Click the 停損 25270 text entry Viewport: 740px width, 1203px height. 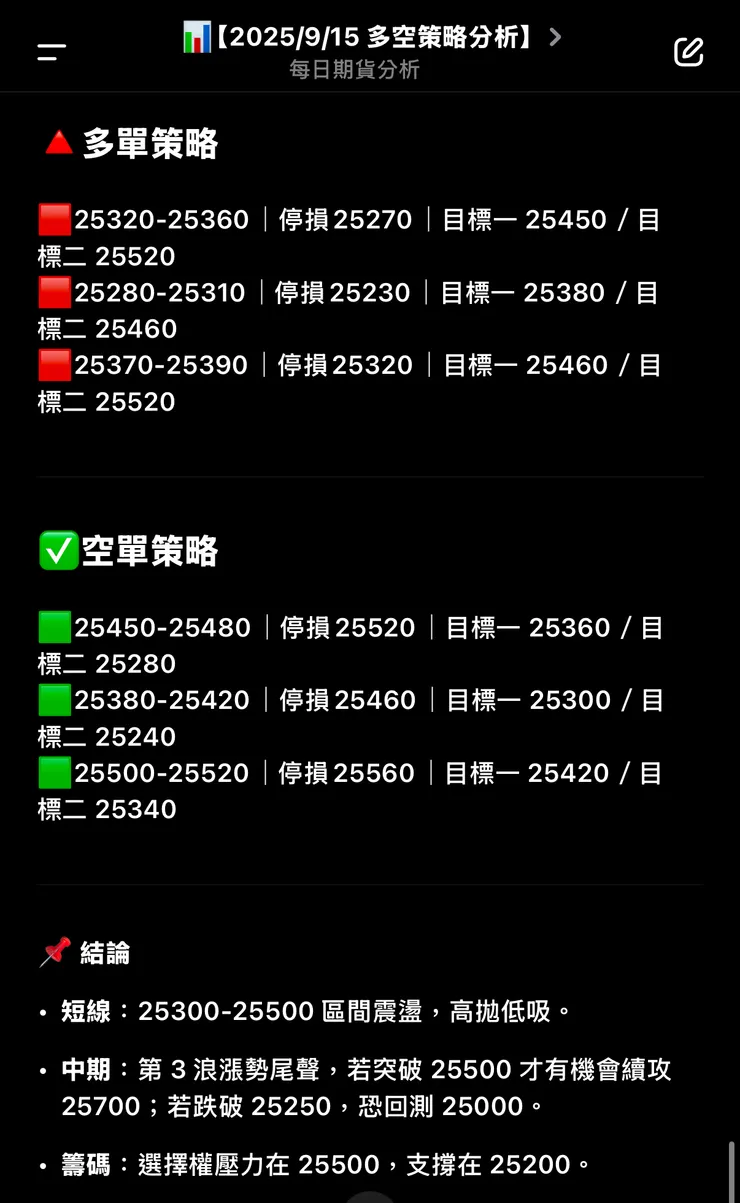coord(345,219)
